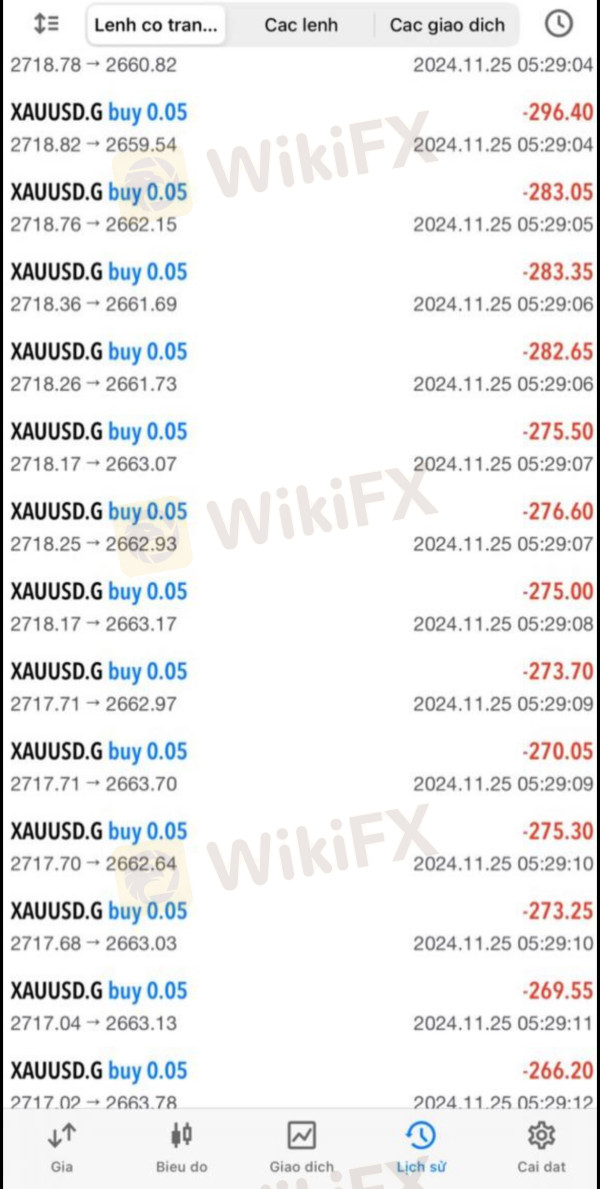The width and height of the screenshot is (600, 1189).
Task: Open the Giao dich trade tab
Action: (301, 1148)
